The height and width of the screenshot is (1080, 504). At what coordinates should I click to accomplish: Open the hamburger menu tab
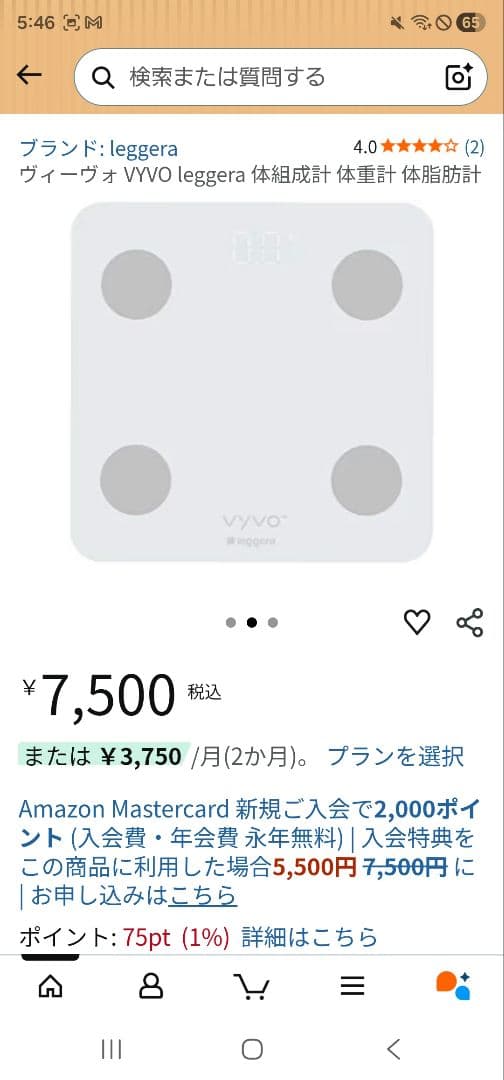tap(353, 986)
